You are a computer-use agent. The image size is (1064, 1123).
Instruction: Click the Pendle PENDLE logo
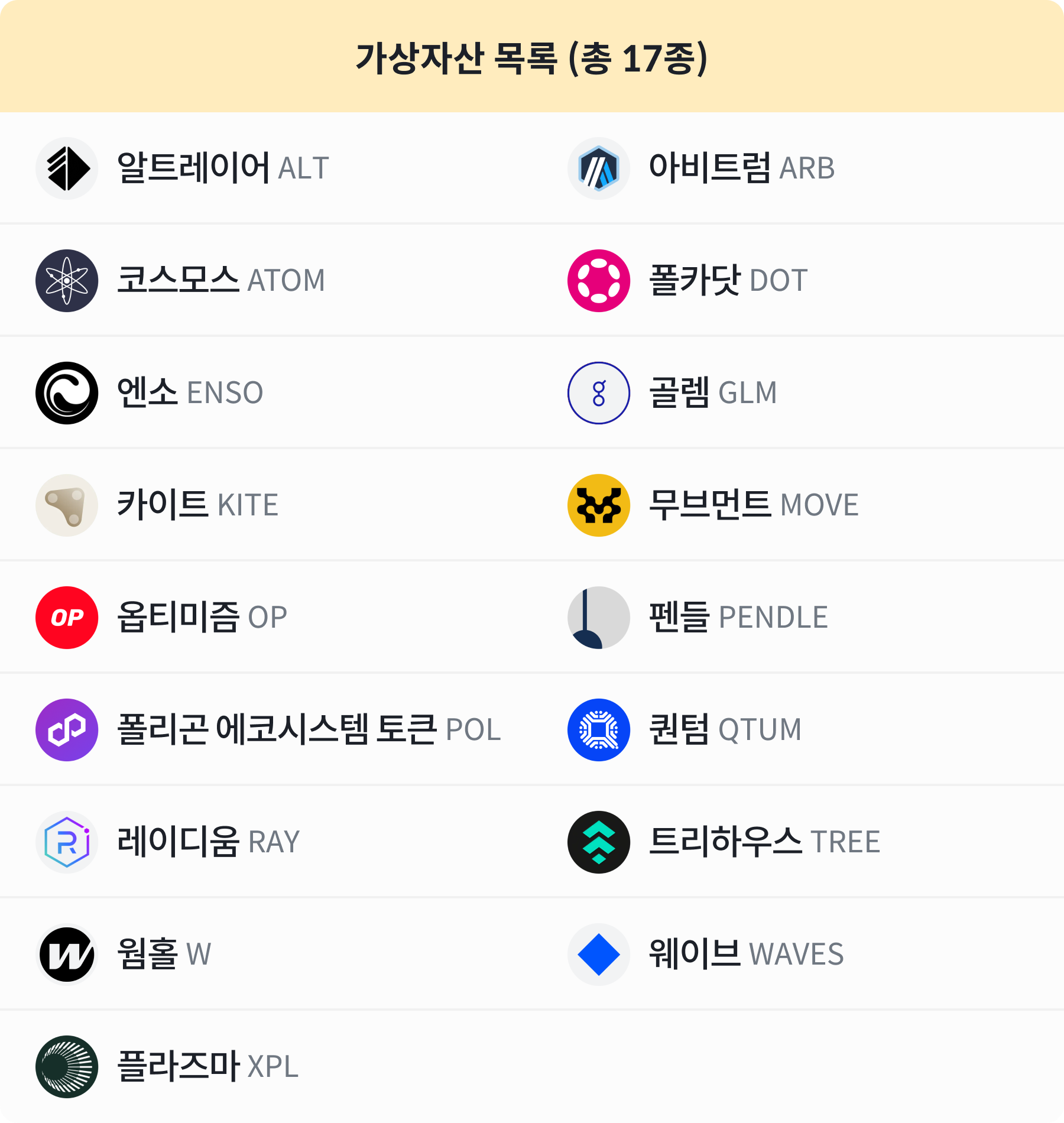598,618
